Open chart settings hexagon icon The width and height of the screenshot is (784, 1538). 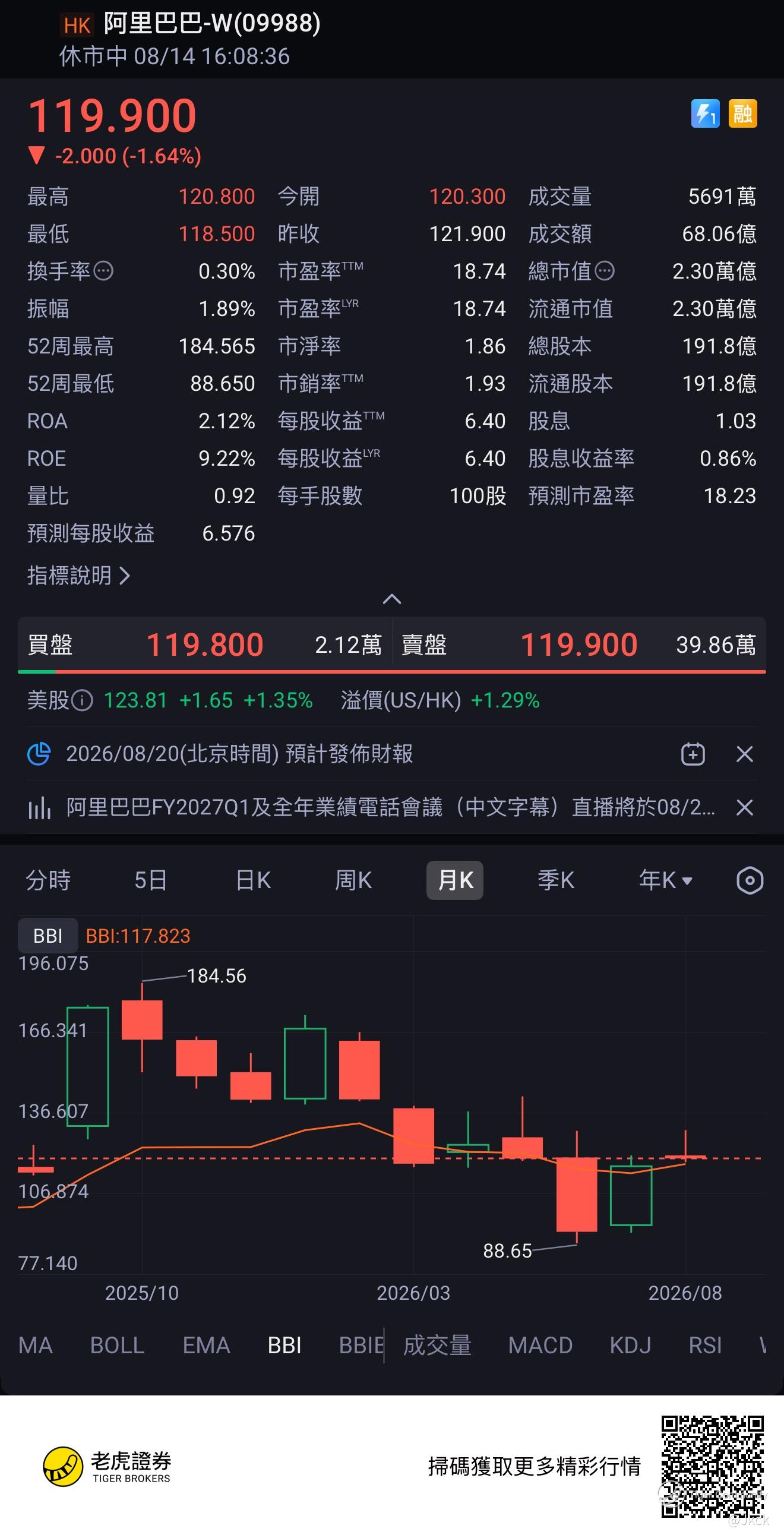750,880
